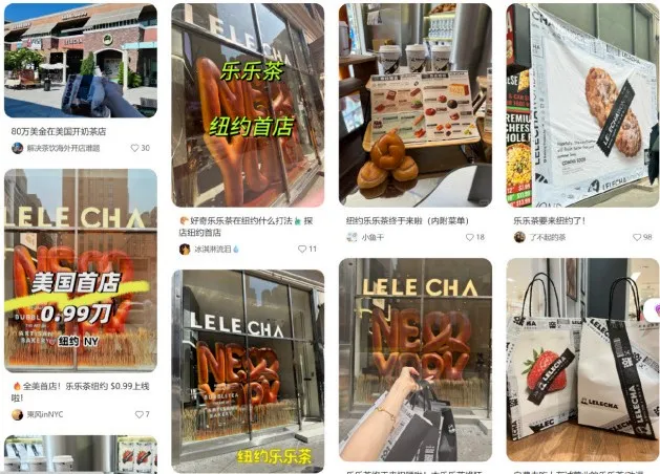Like the post by 小鱼干
660x475 pixels.
[x=470, y=237]
